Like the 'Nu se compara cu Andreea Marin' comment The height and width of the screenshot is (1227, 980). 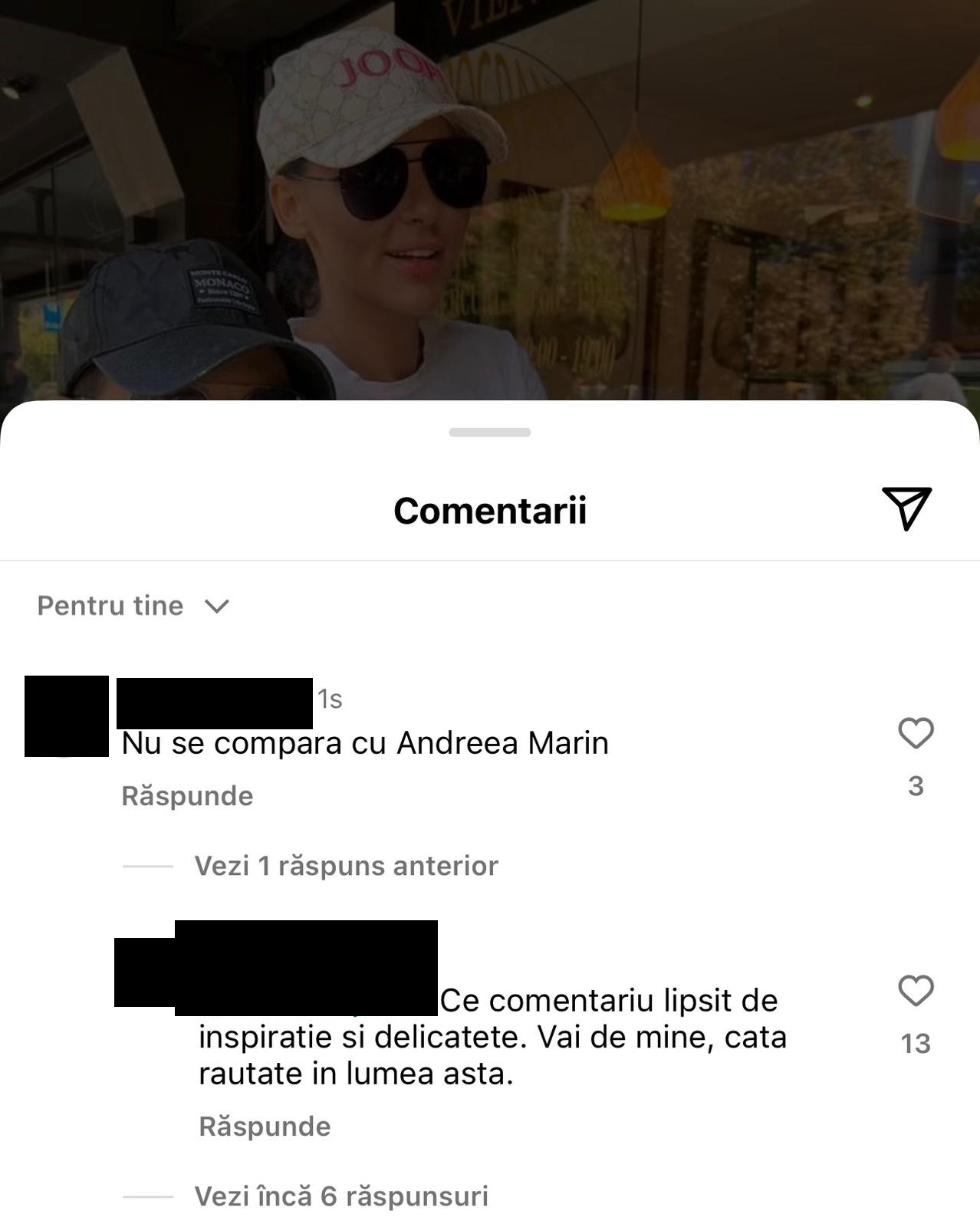click(x=916, y=733)
